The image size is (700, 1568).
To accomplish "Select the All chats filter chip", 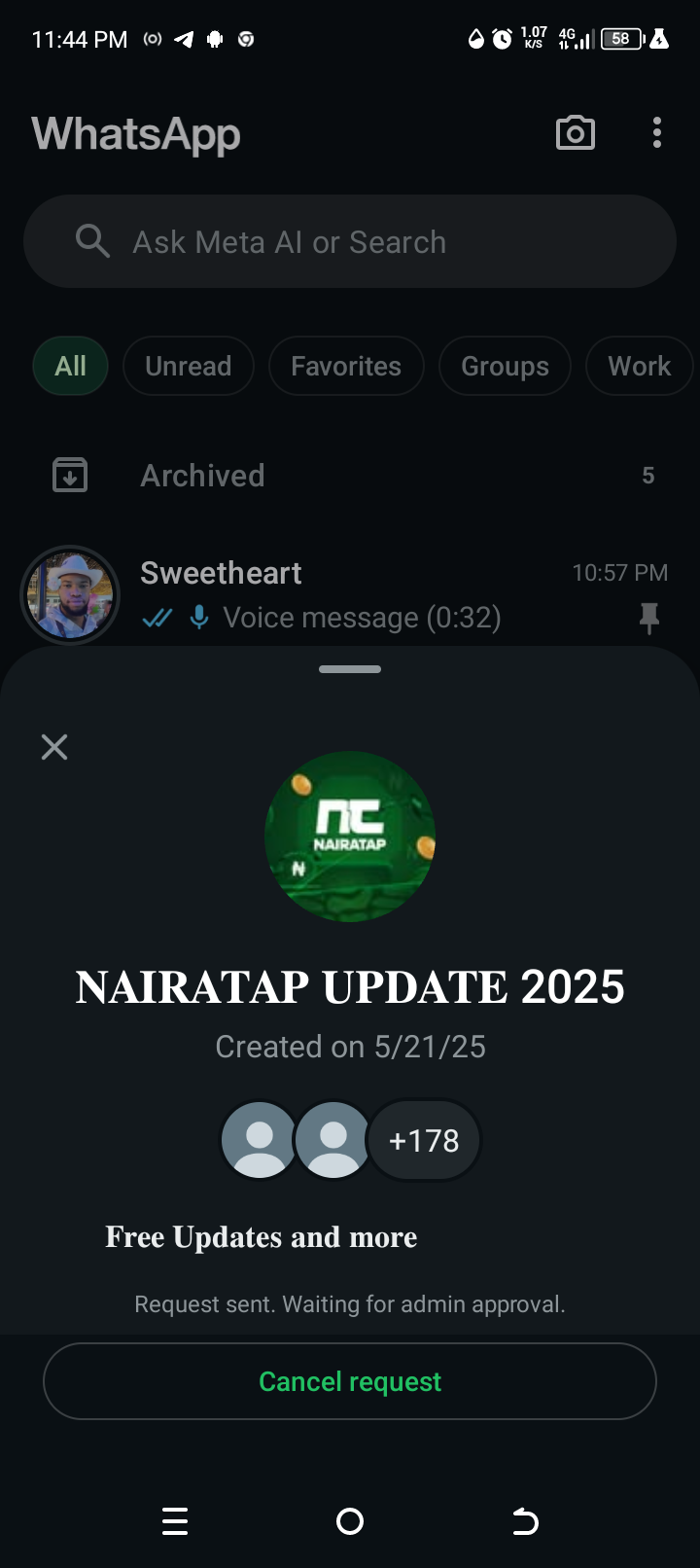I will pos(70,366).
